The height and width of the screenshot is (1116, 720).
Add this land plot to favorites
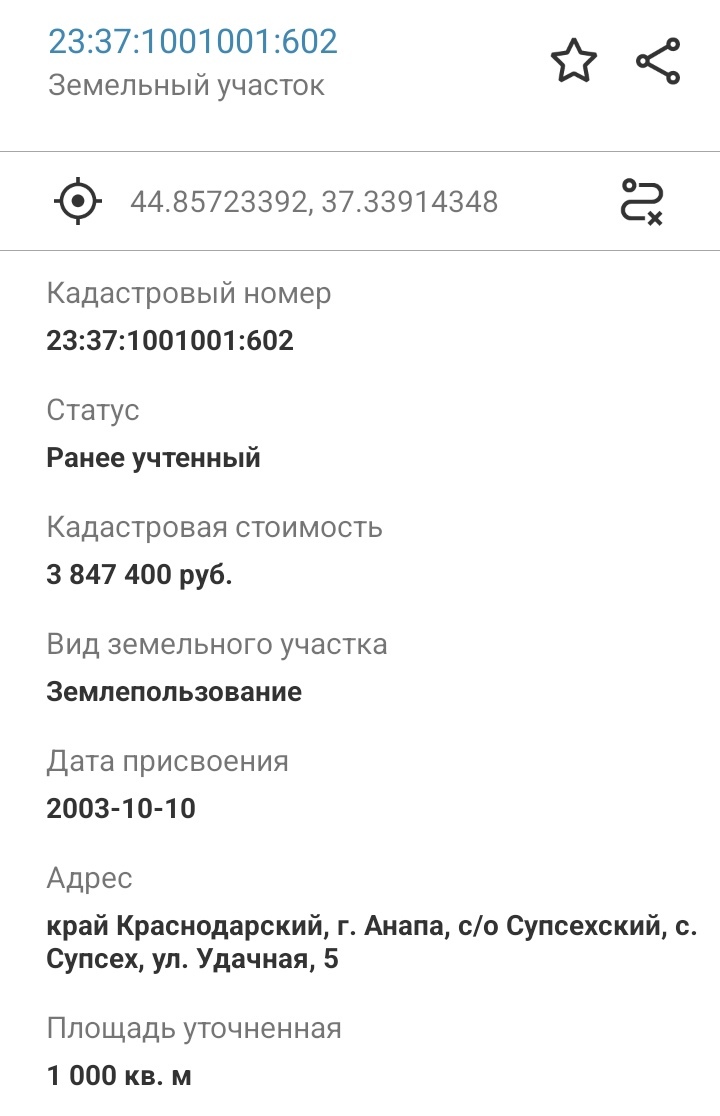point(574,62)
